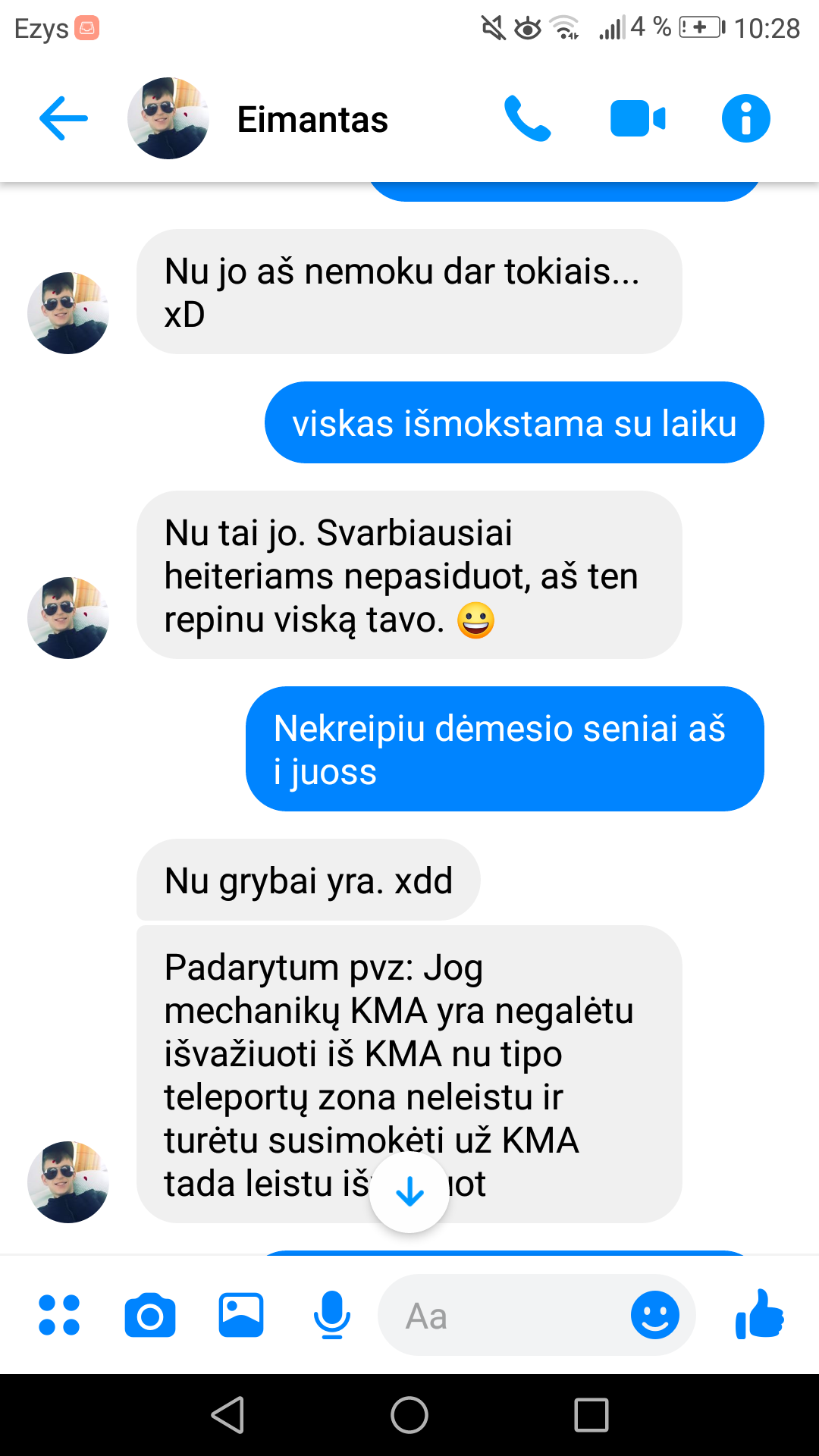Open the photo gallery picker
Screen dimensions: 819x1456
coord(241,1315)
